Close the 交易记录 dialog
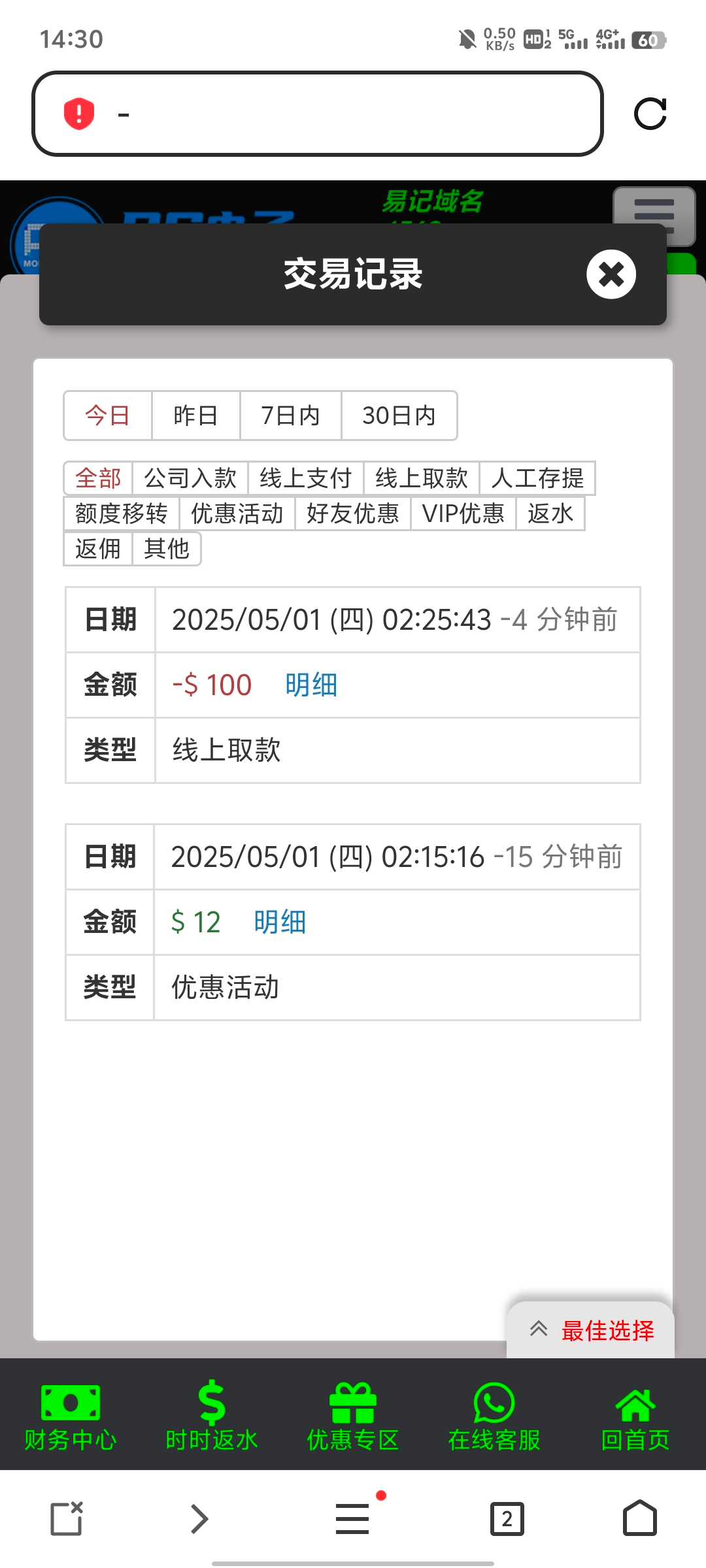706x1568 pixels. 611,274
